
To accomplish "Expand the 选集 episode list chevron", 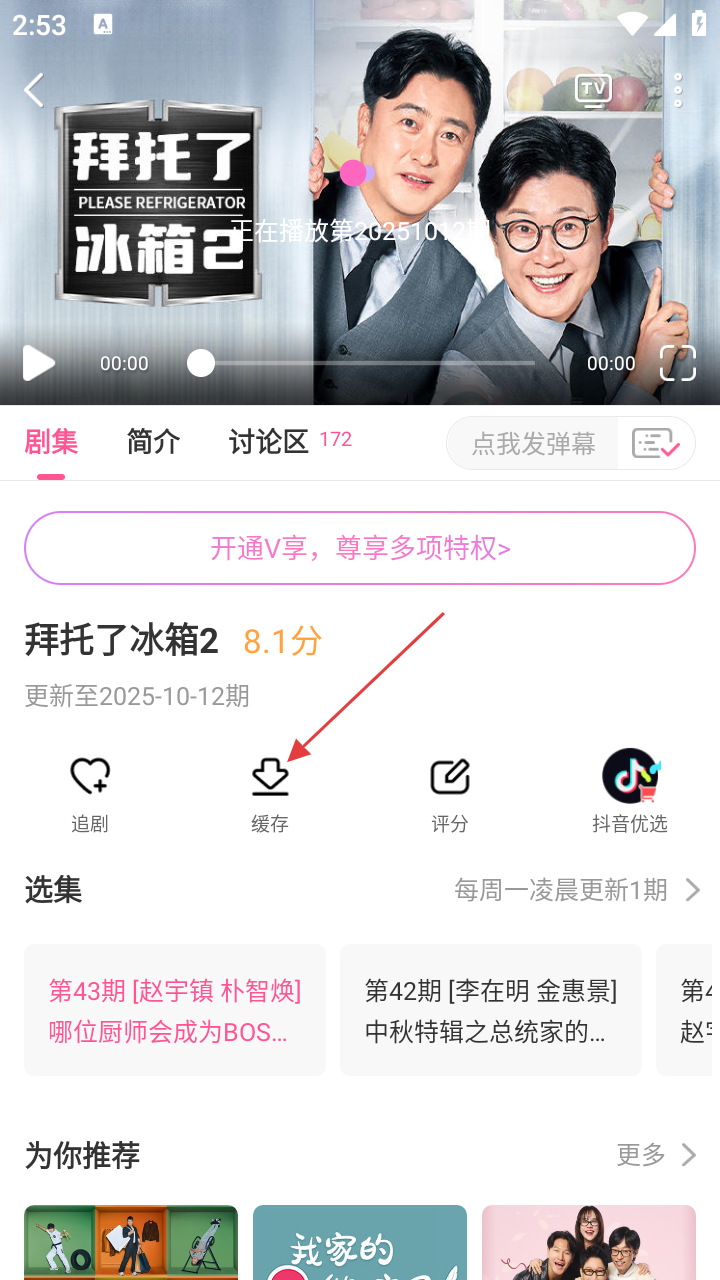I will pyautogui.click(x=692, y=890).
